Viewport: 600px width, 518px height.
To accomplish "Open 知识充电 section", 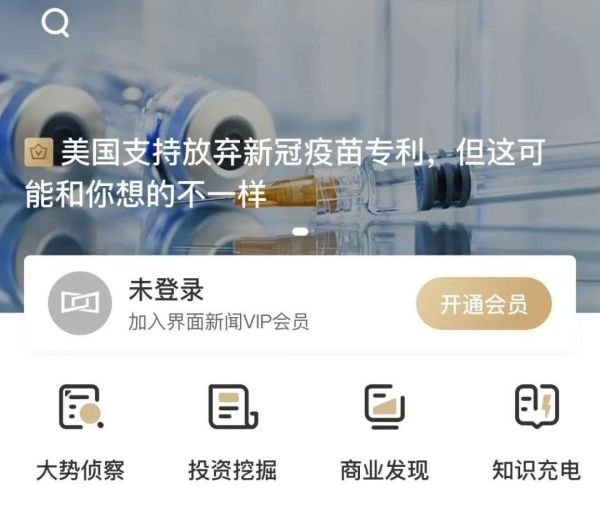I will 536,430.
